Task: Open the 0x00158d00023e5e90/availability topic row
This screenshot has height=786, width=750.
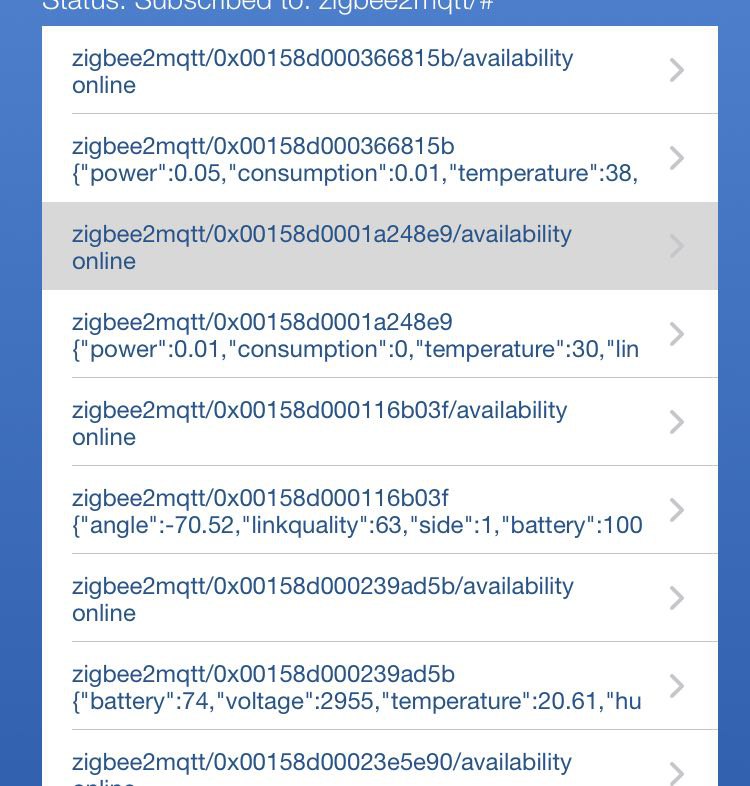Action: pyautogui.click(x=379, y=765)
